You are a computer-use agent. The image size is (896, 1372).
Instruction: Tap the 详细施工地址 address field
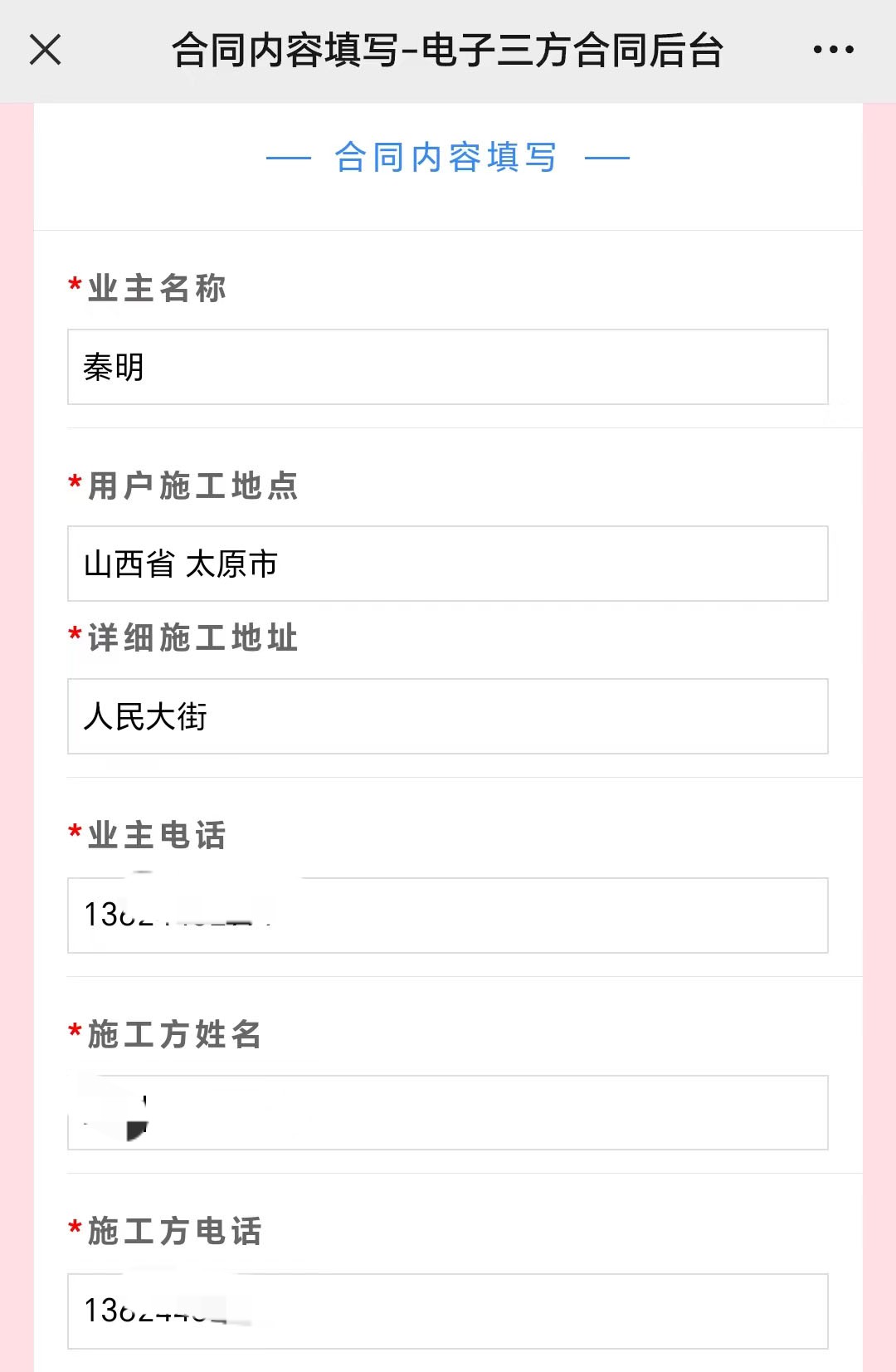[448, 716]
